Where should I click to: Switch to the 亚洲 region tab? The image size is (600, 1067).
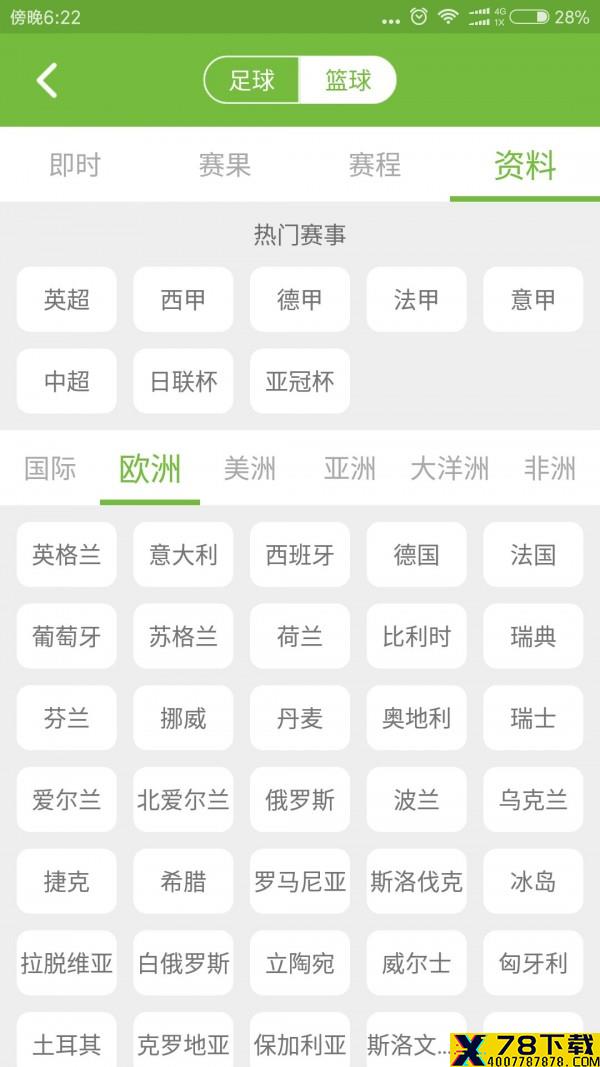pyautogui.click(x=349, y=468)
